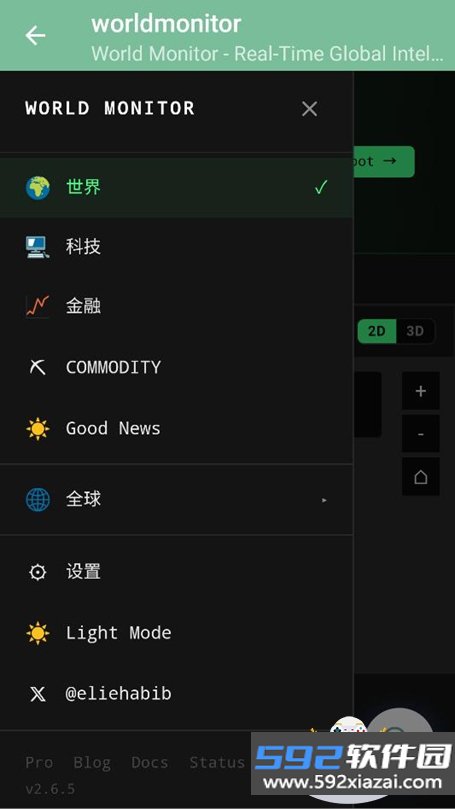Viewport: 455px width, 809px height.
Task: Reset the map with home icon
Action: [421, 477]
